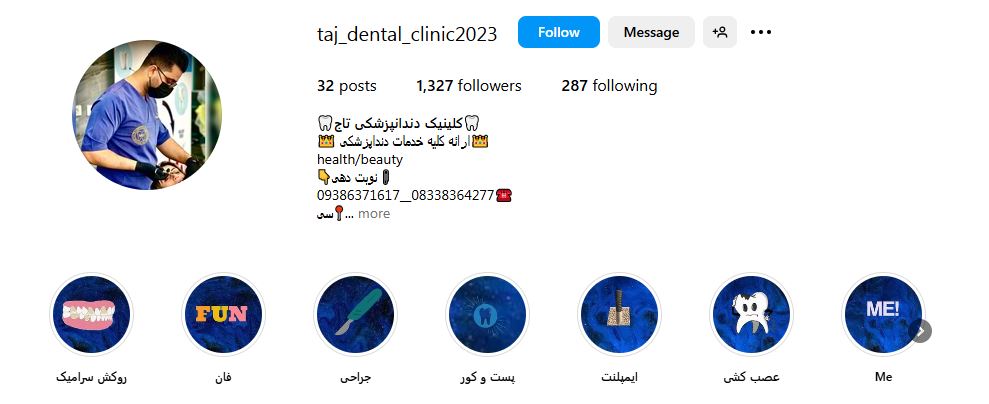Open the فان highlight
This screenshot has height=404, width=989.
[x=223, y=315]
